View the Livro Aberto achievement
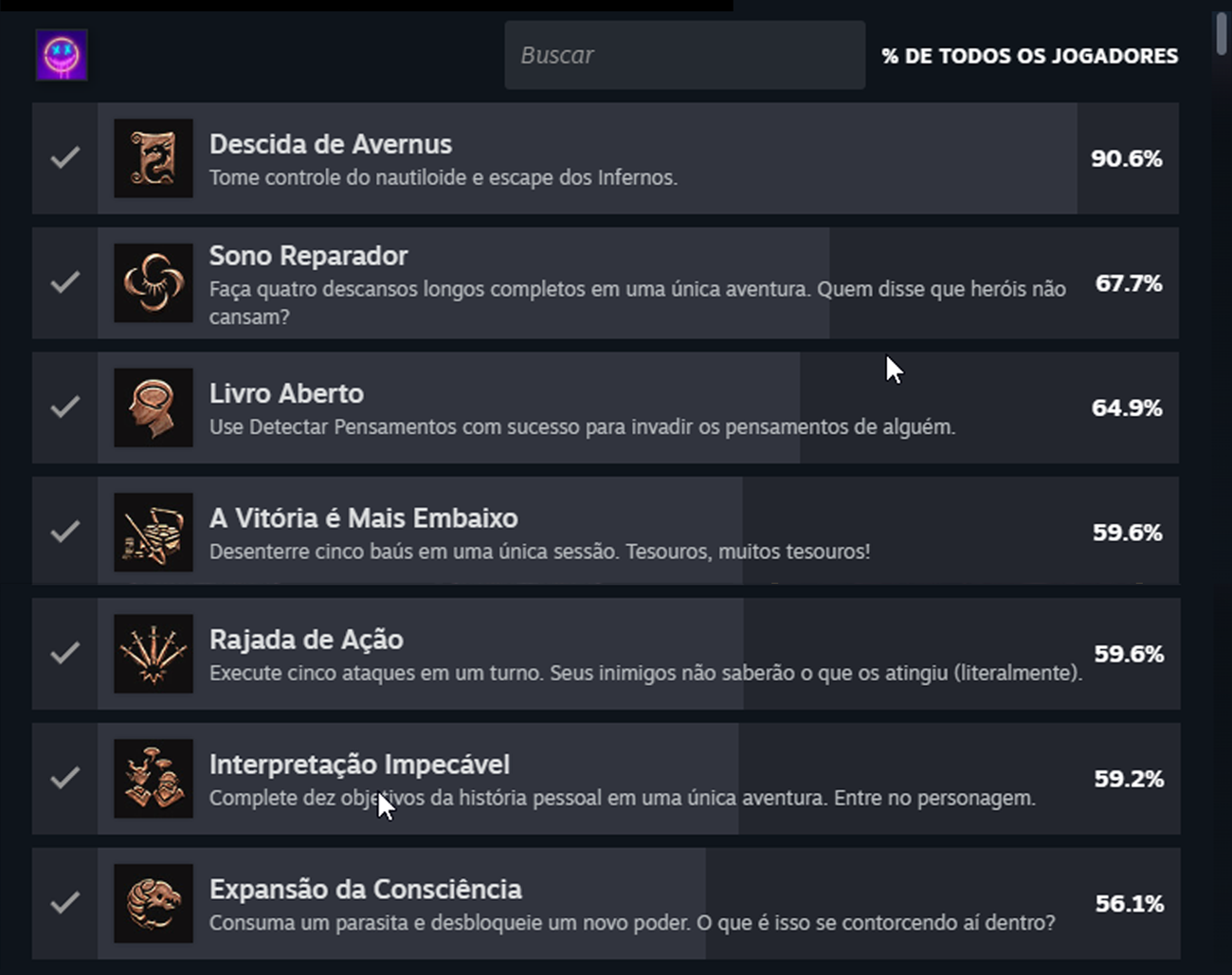This screenshot has height=975, width=1232. point(607,407)
